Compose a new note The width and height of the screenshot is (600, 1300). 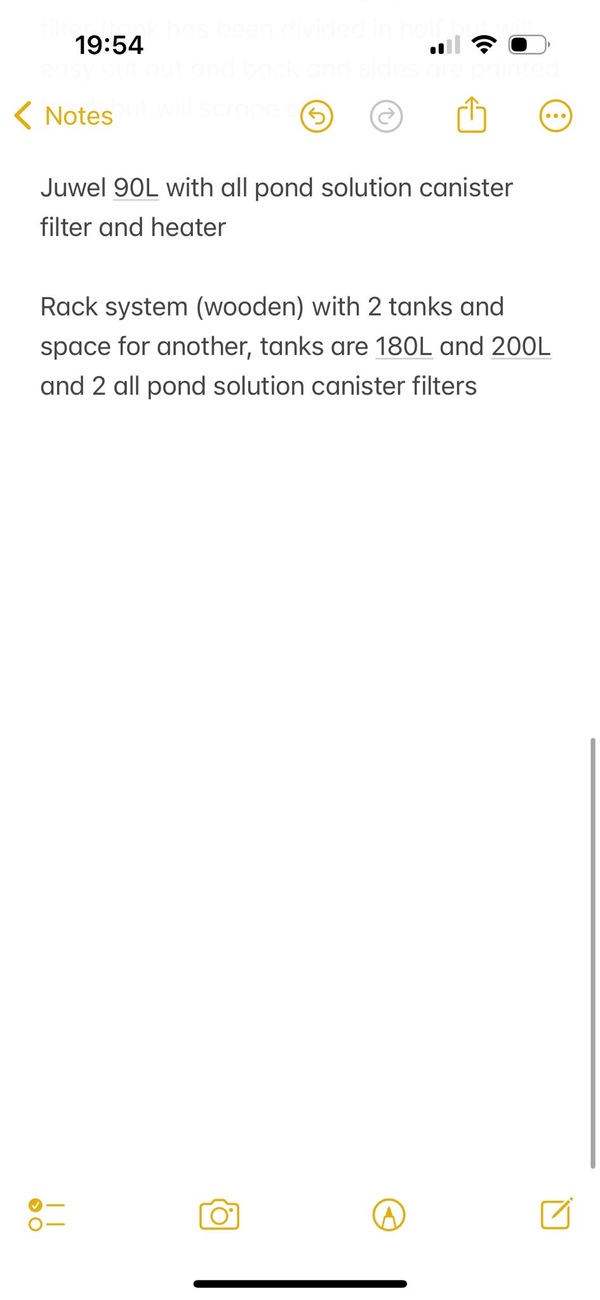coord(557,1213)
